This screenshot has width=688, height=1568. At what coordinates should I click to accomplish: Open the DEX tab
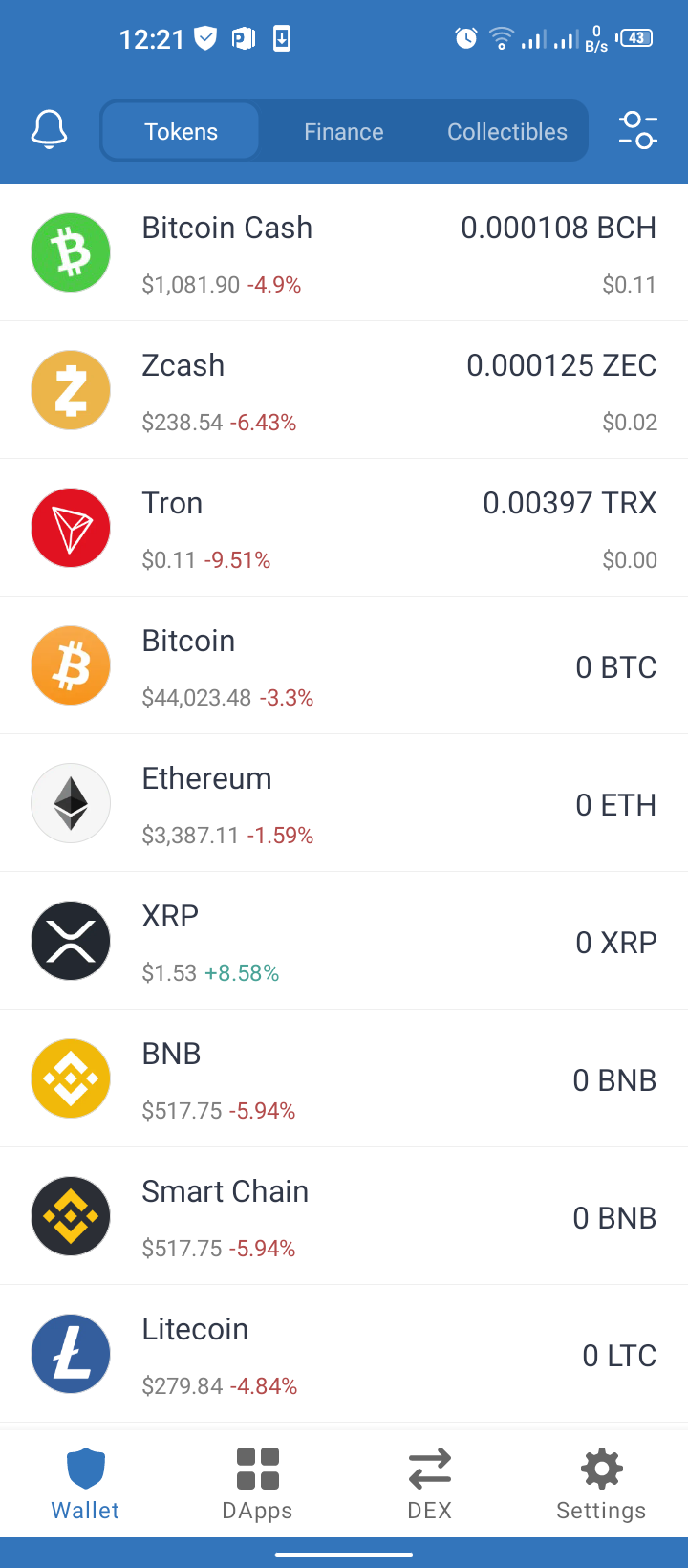(430, 1484)
